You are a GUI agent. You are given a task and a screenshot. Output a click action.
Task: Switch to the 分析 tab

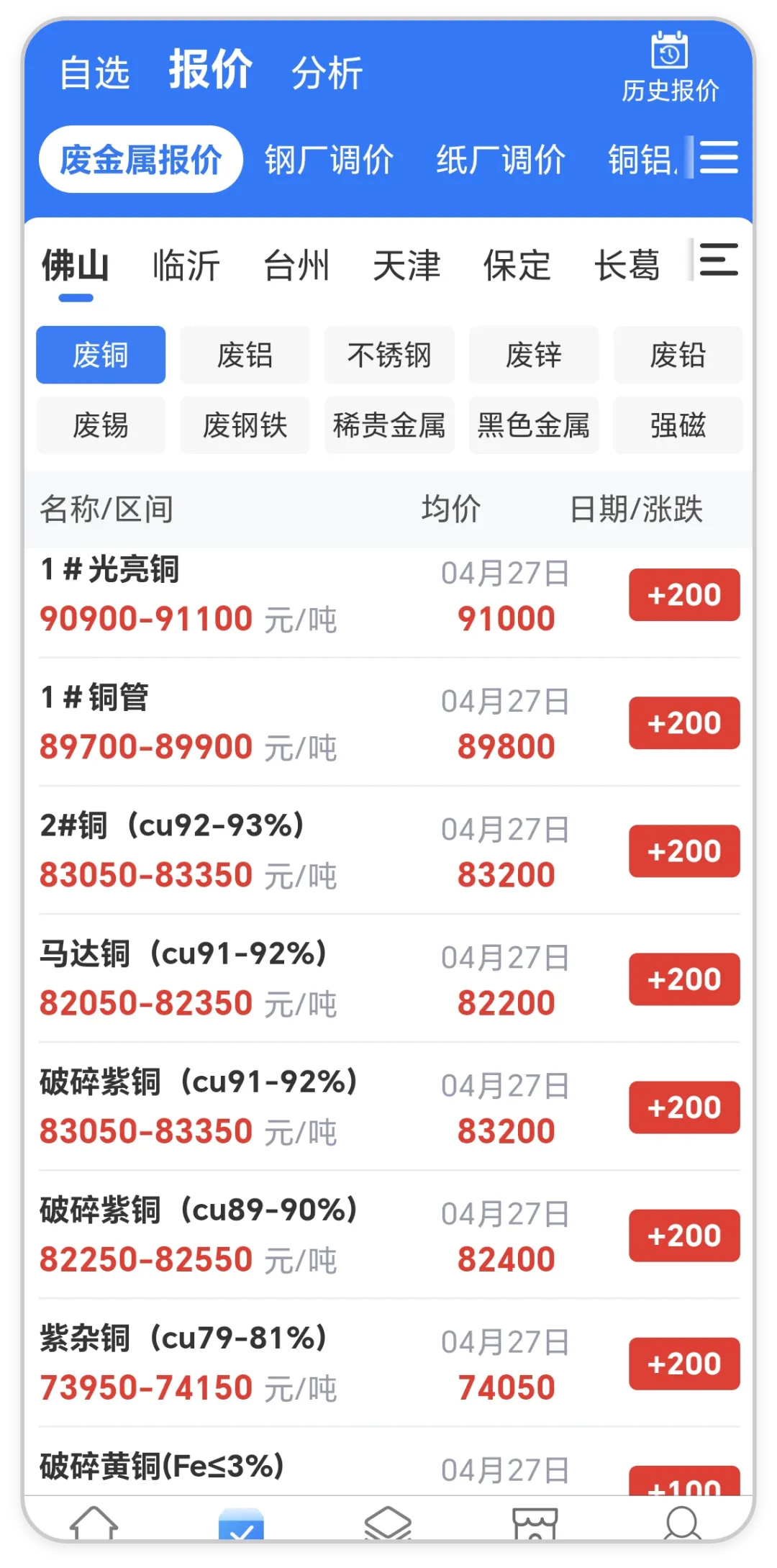tap(327, 73)
